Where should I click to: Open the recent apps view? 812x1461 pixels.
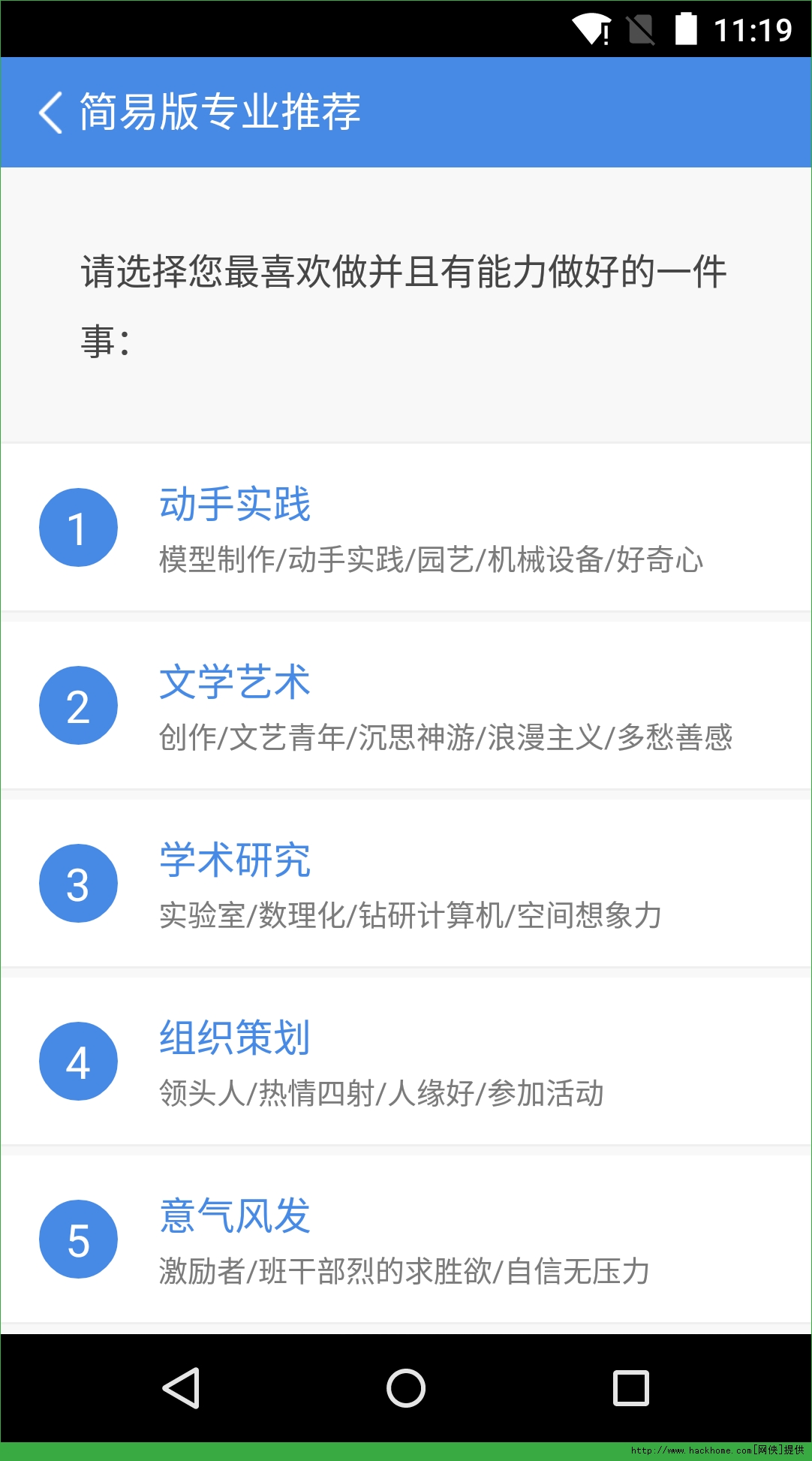631,1388
